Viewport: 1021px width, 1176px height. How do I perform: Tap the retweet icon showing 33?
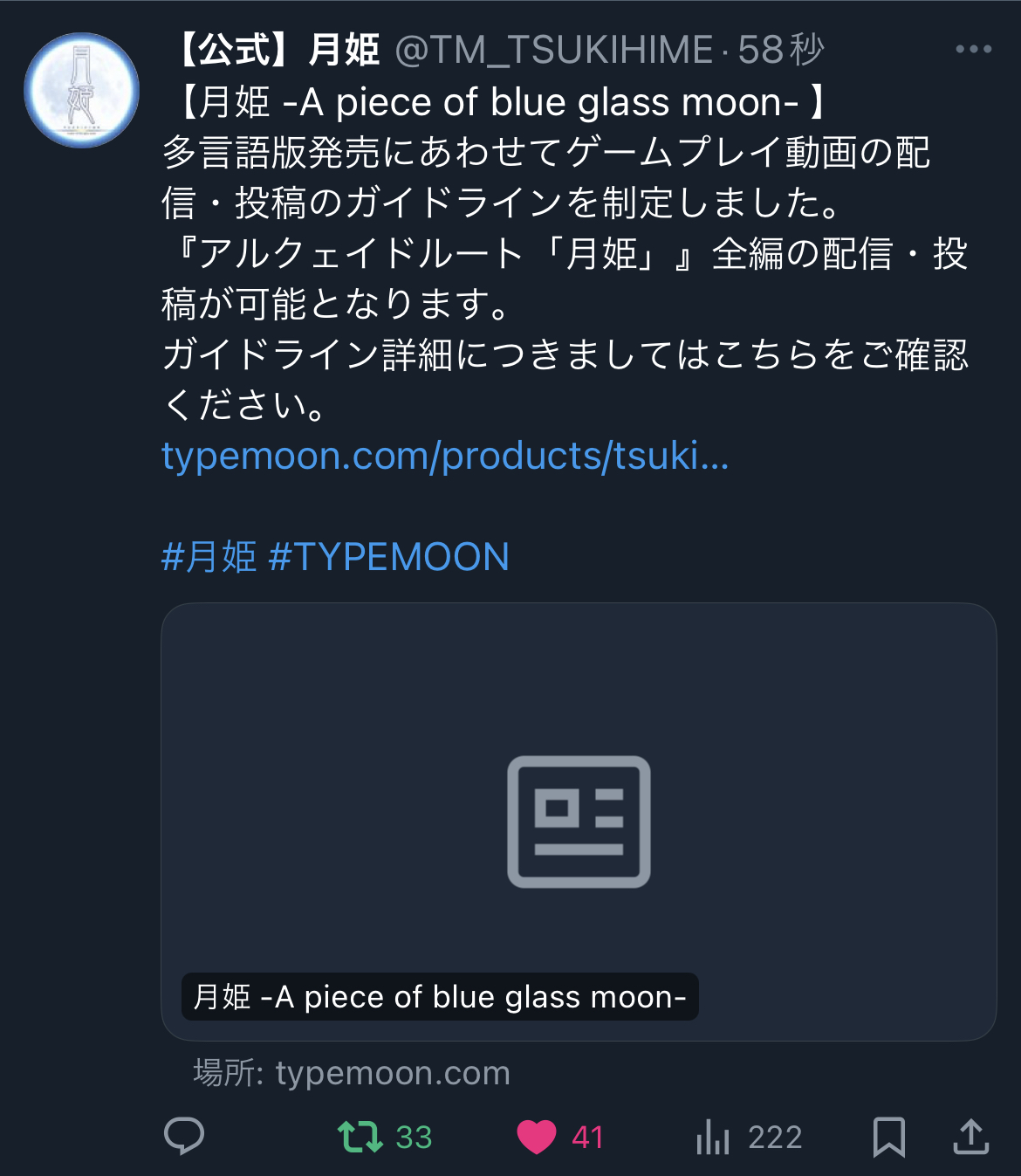(x=360, y=1137)
